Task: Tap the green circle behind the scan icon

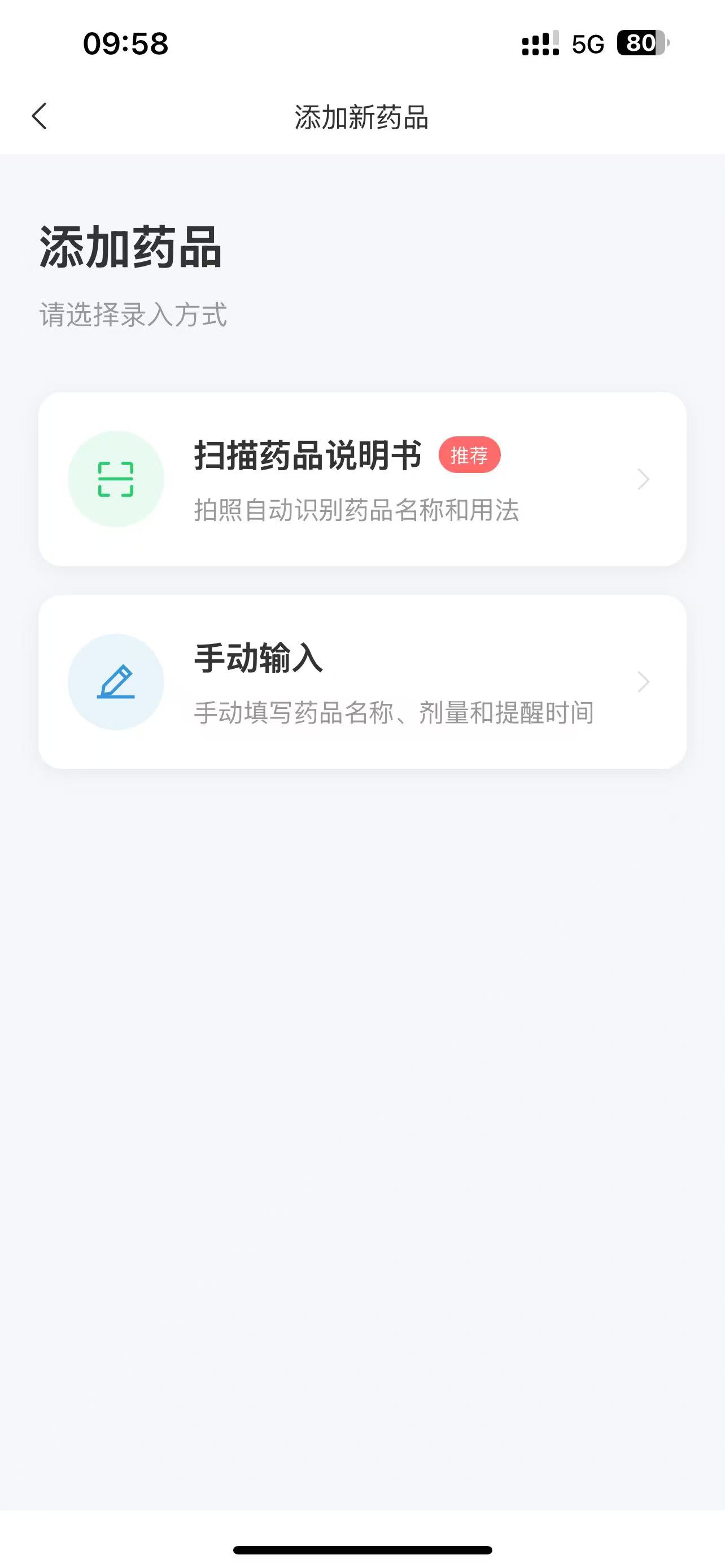Action: point(117,479)
